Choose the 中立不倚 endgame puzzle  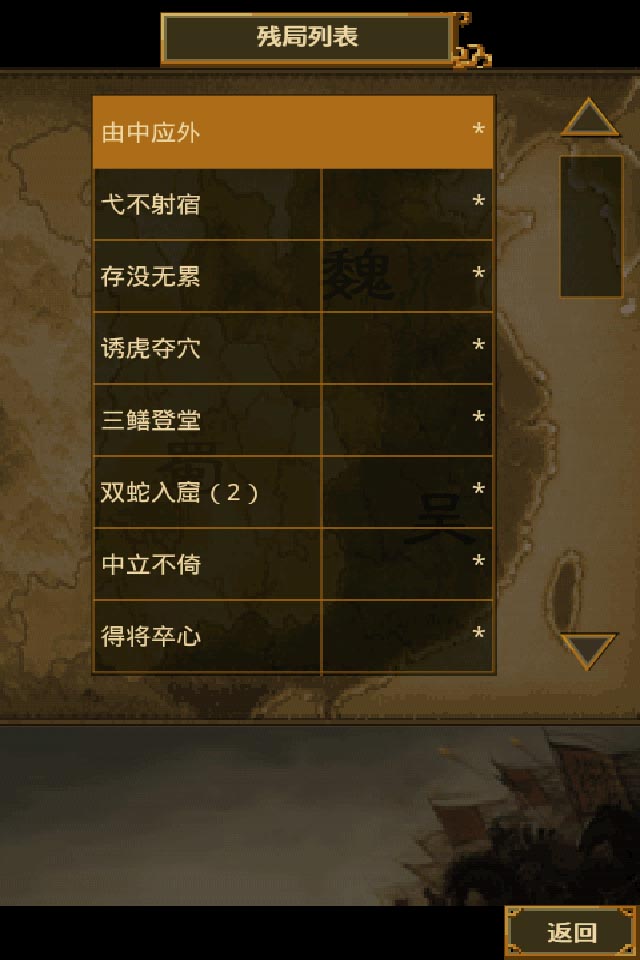292,564
